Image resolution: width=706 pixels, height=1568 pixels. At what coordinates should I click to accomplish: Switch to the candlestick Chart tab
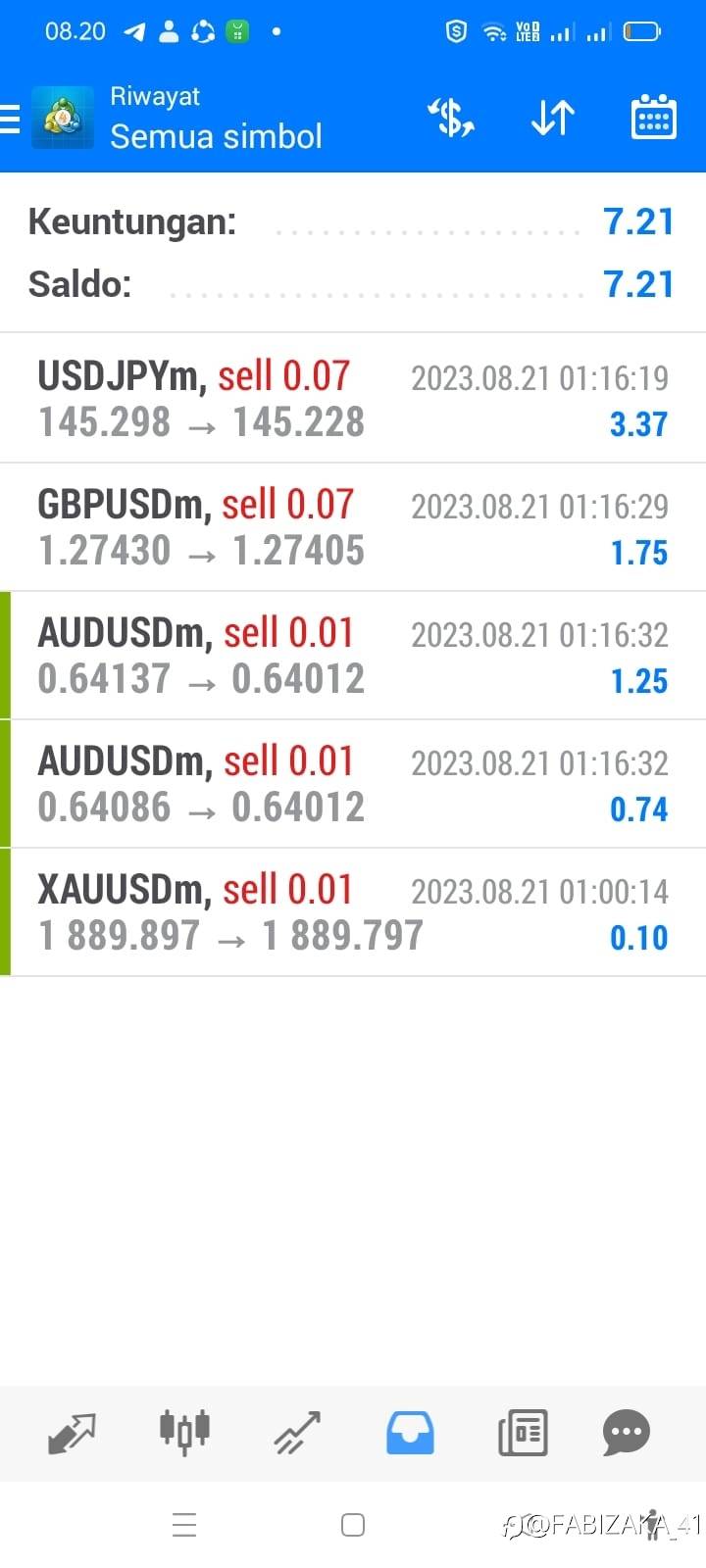[184, 1431]
